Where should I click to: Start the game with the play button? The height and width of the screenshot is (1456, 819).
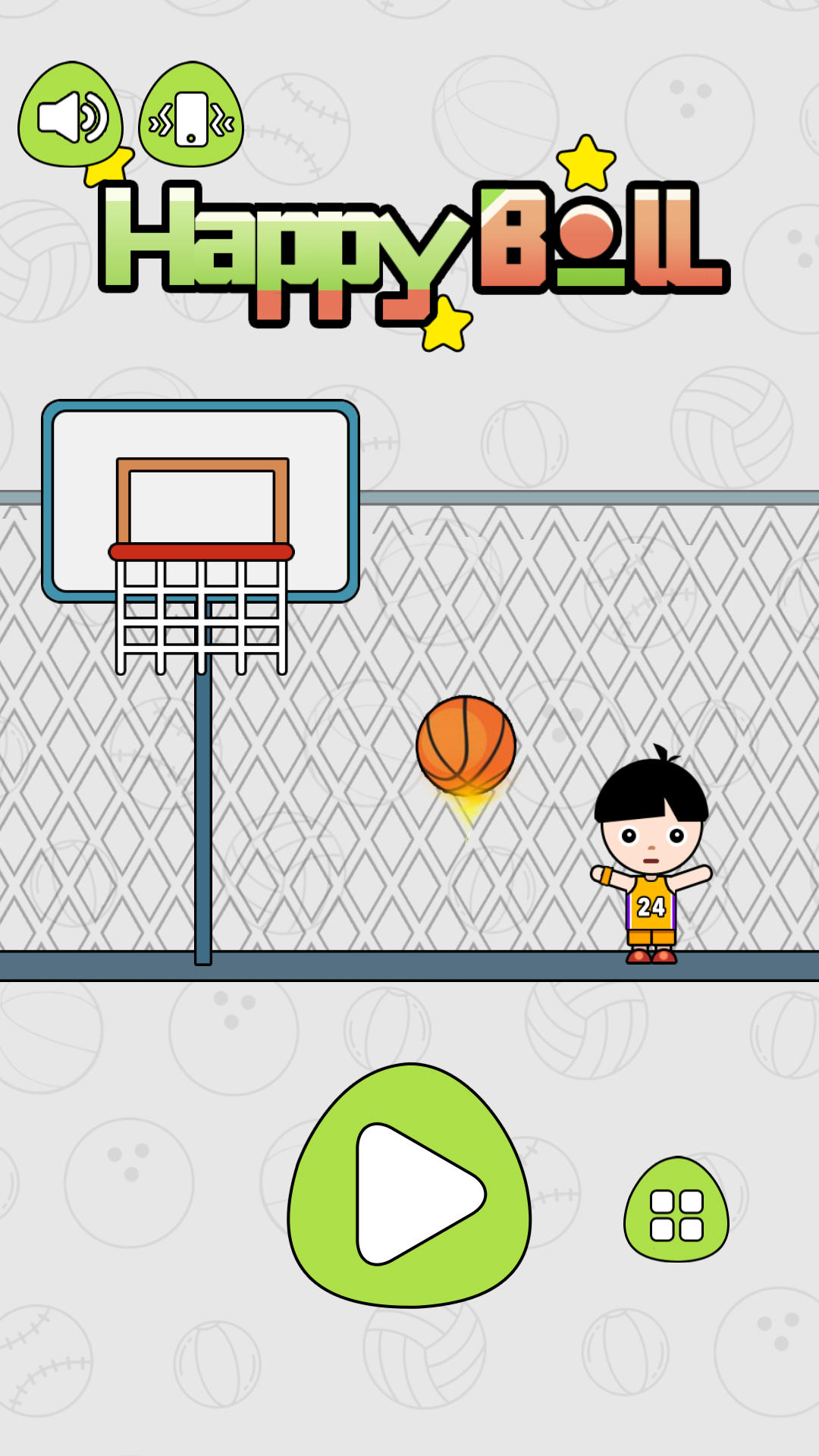click(x=409, y=1188)
